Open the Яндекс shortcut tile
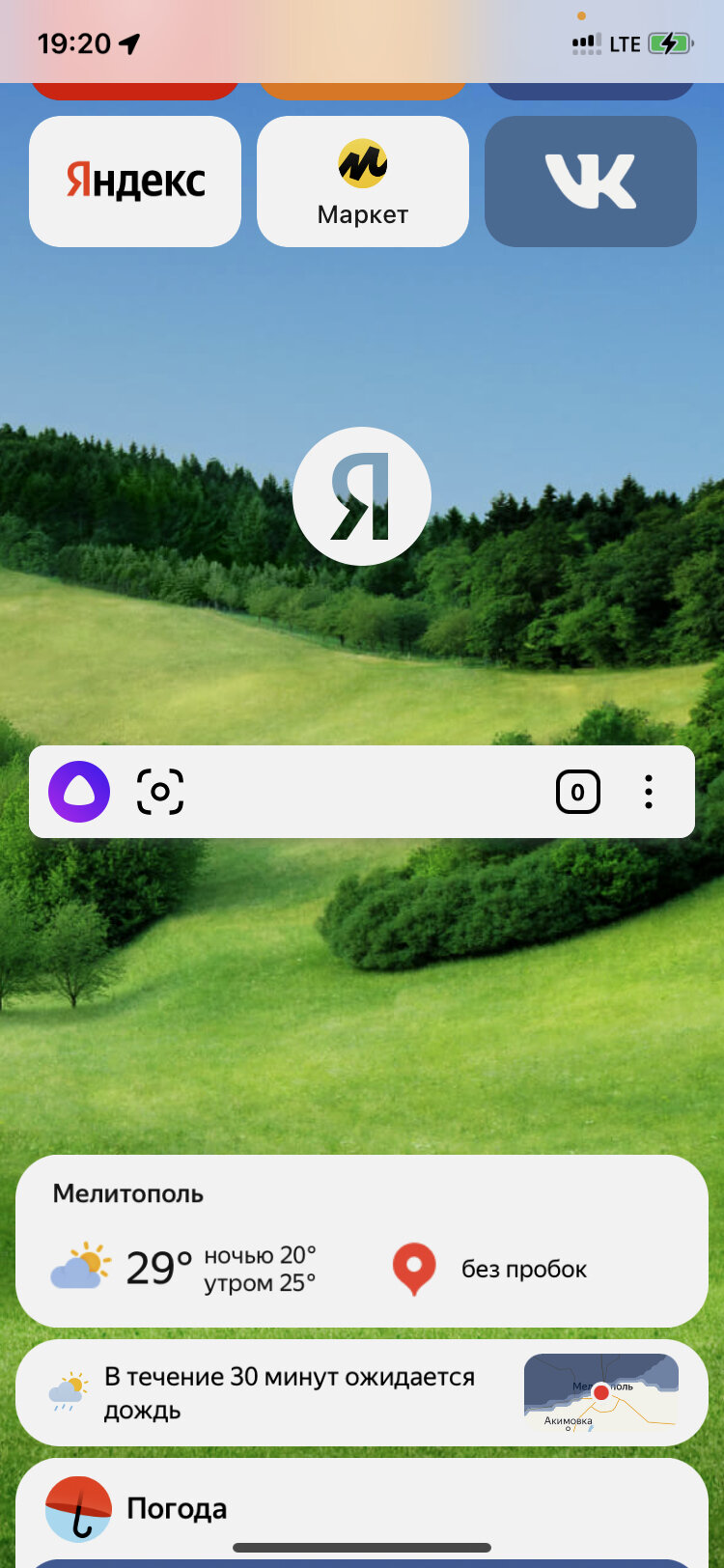The width and height of the screenshot is (724, 1568). pos(135,182)
